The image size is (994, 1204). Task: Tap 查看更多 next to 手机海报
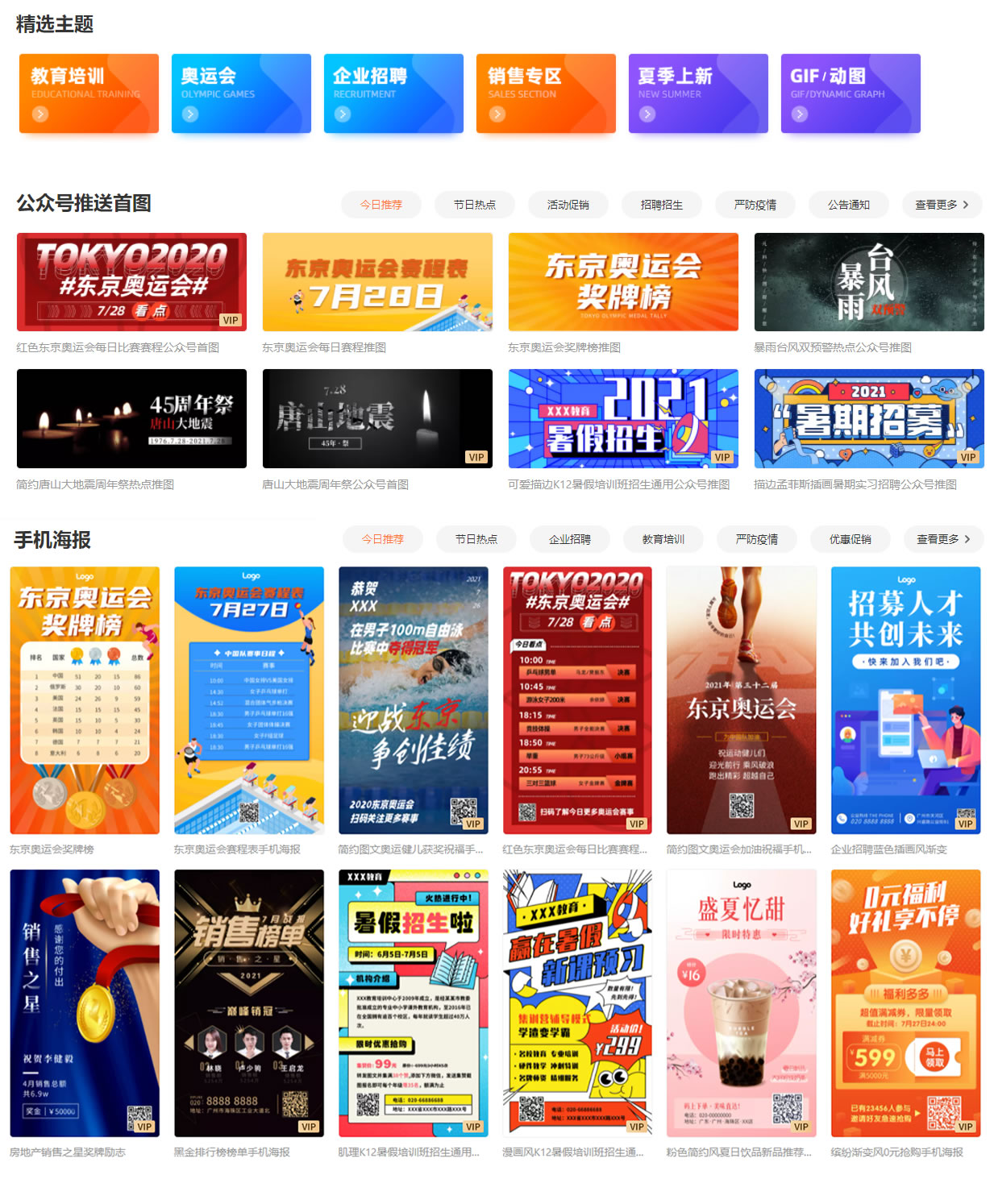click(943, 539)
